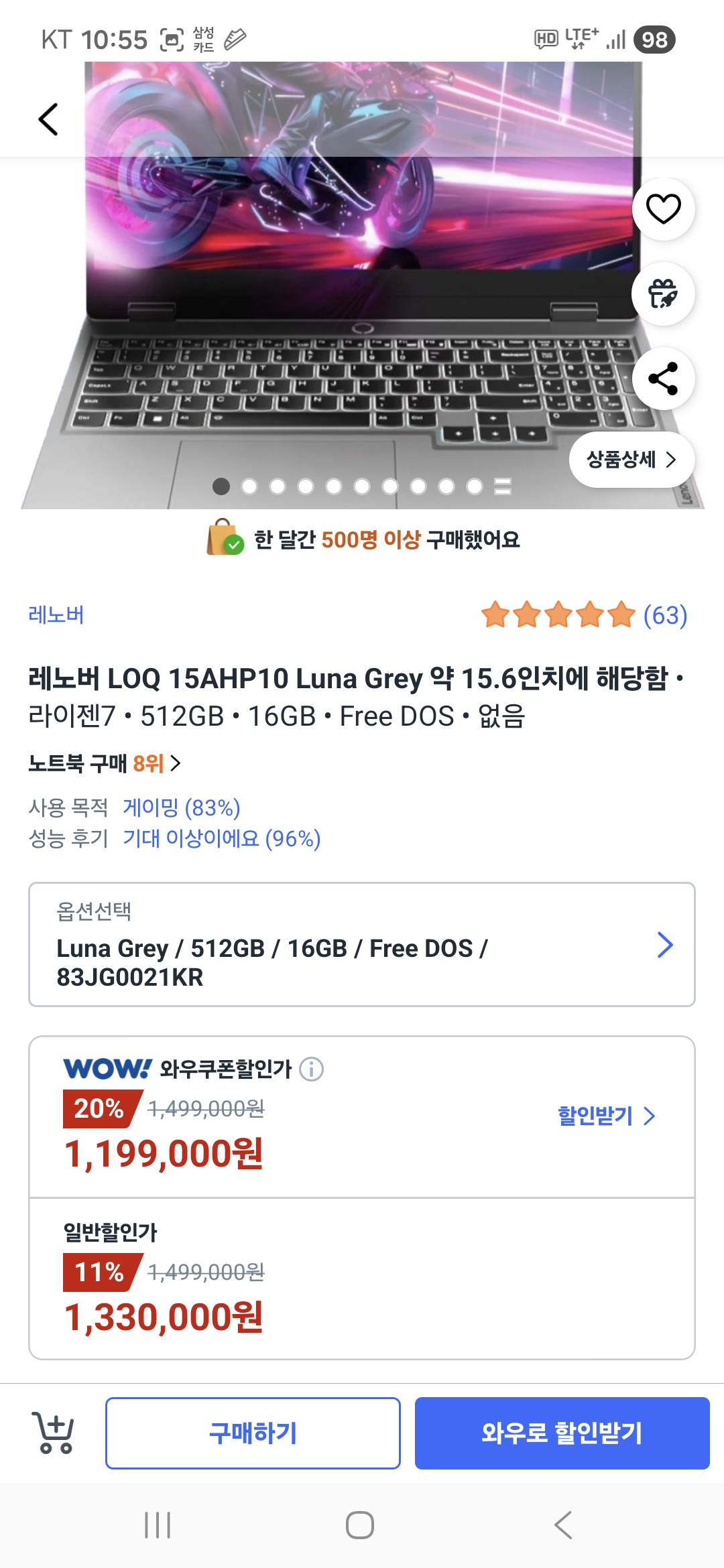Add the laptop to cart
The image size is (724, 1568).
(54, 1433)
